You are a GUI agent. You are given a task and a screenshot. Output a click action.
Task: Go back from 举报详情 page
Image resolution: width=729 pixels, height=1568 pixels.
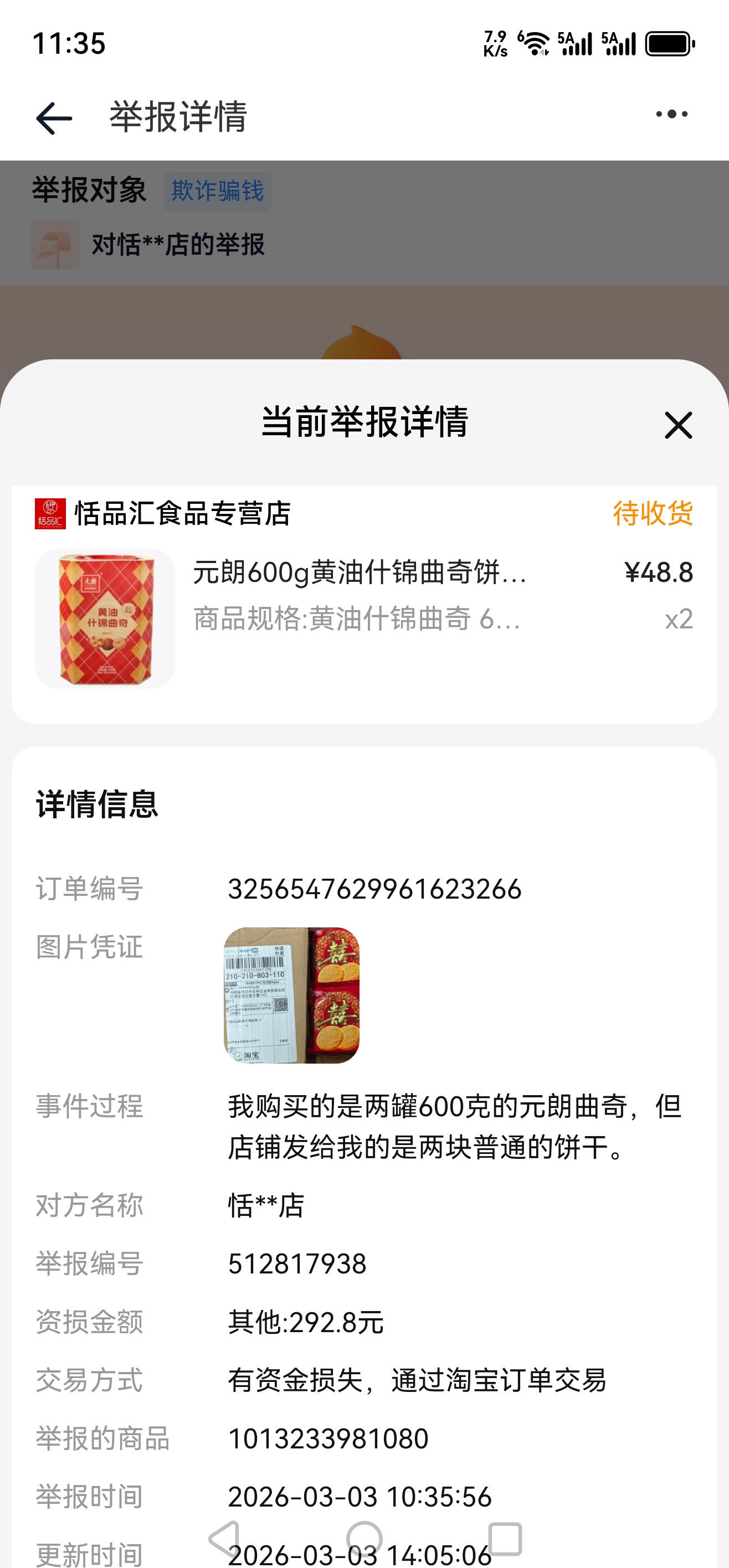[x=54, y=117]
